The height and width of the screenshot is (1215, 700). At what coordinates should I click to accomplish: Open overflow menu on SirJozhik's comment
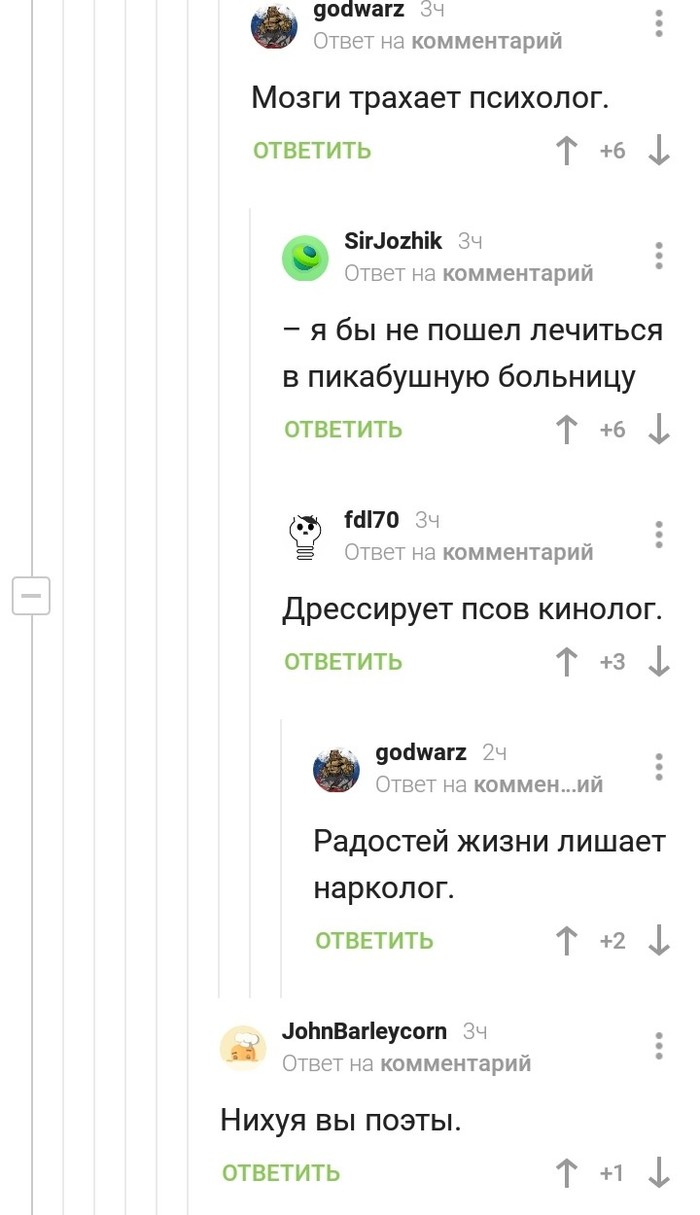pos(659,256)
